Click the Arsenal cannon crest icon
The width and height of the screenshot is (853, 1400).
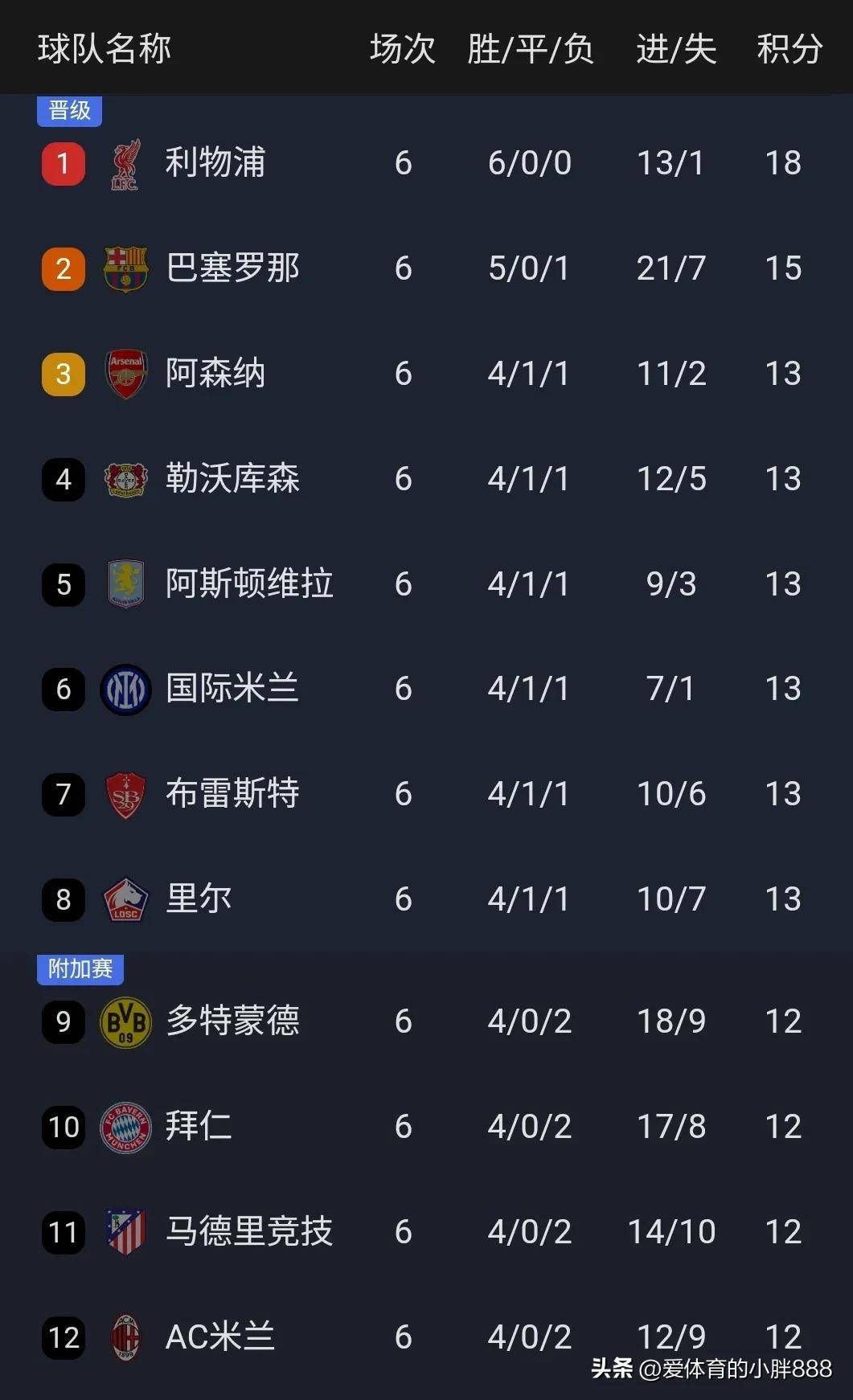click(x=124, y=373)
